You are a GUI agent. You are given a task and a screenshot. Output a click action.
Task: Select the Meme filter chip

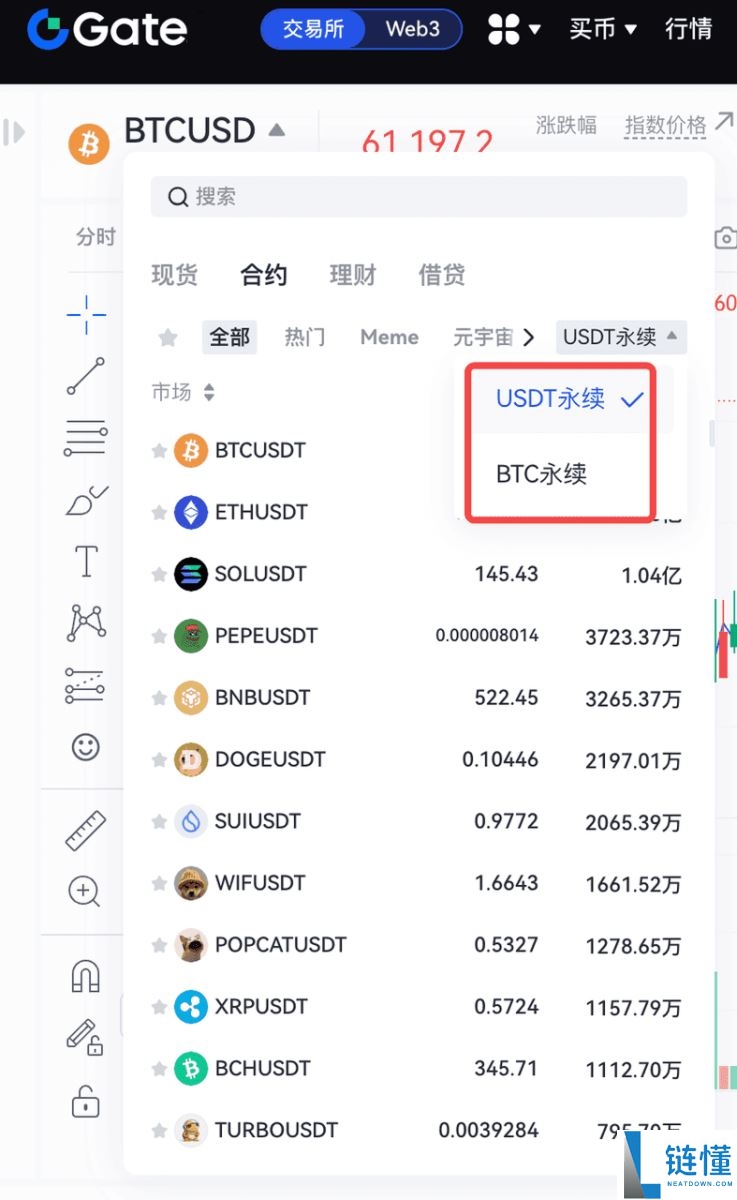click(389, 337)
